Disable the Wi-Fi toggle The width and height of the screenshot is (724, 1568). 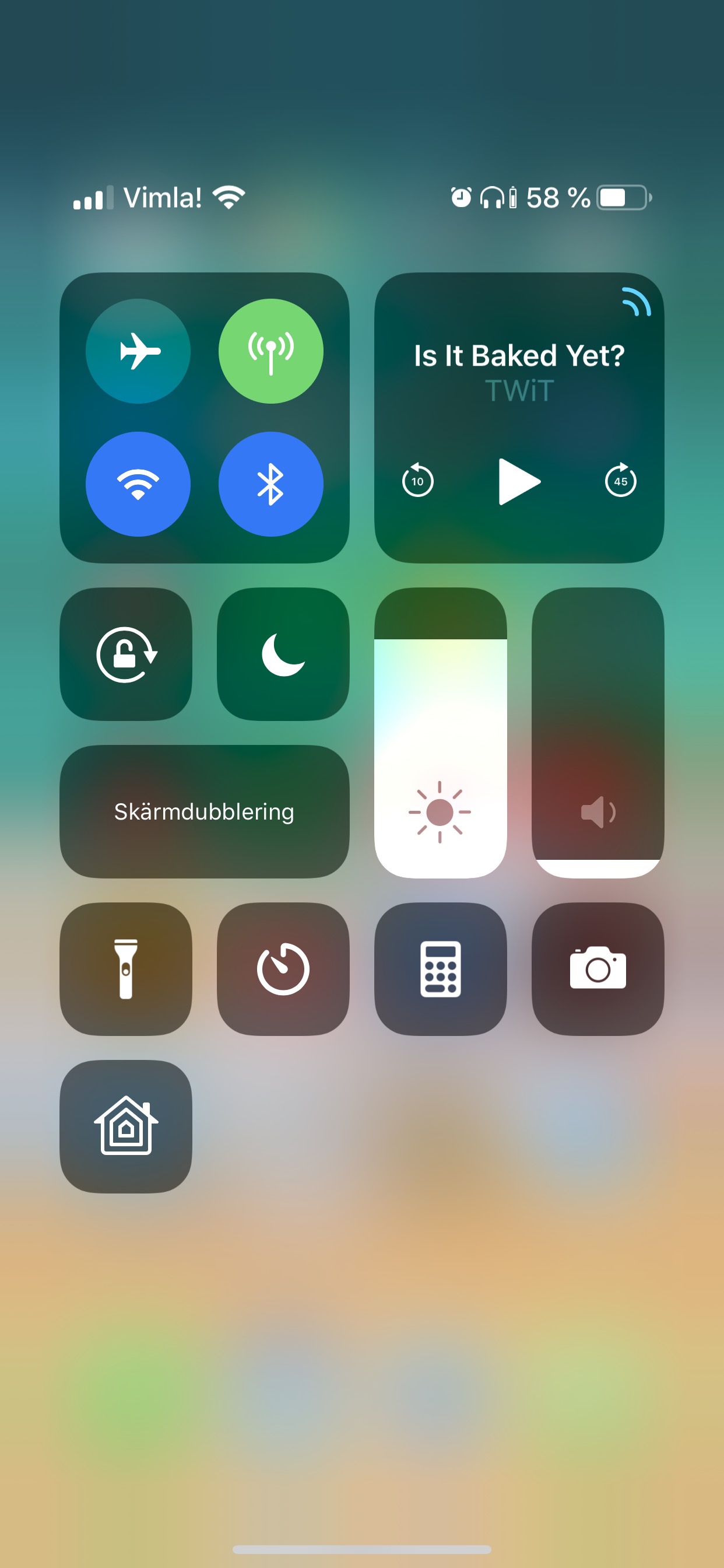[x=138, y=484]
